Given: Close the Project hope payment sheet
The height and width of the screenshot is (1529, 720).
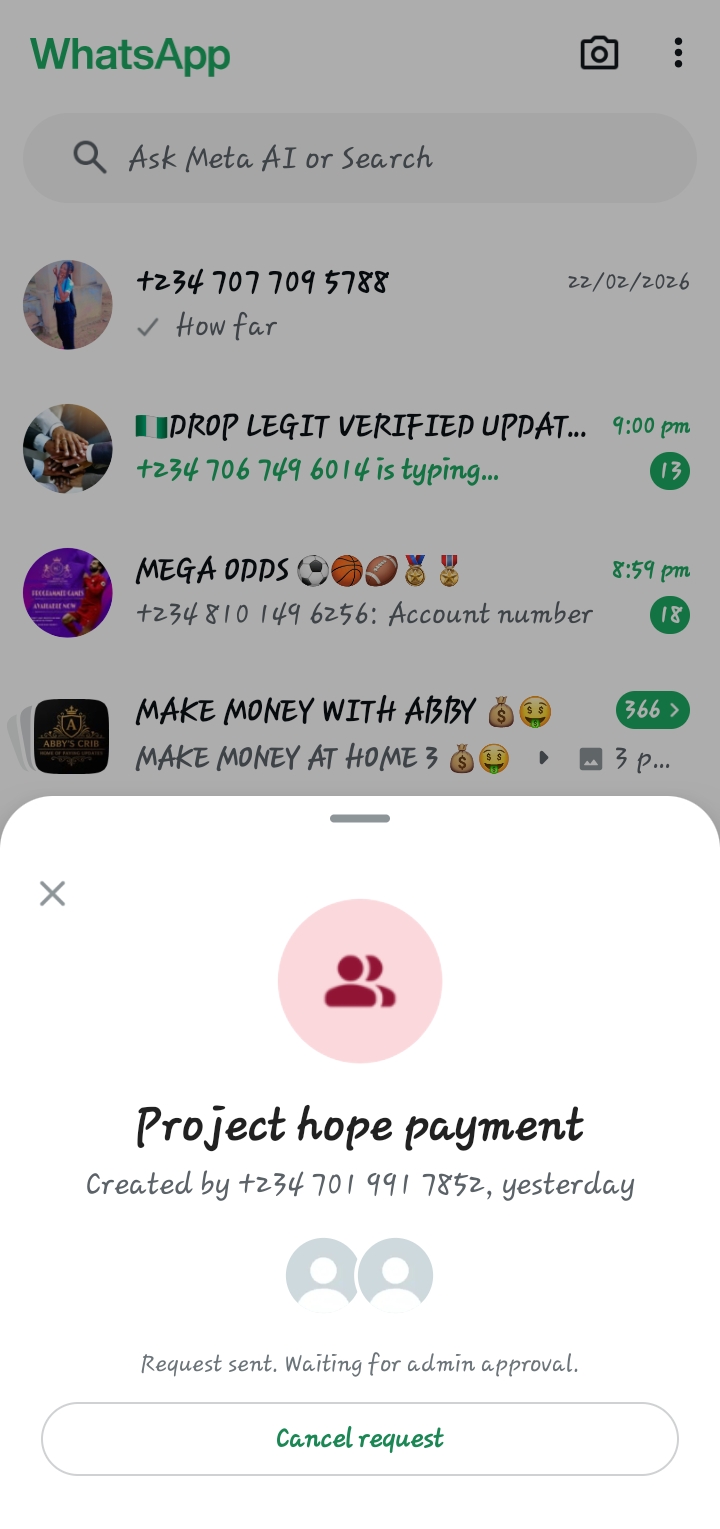Looking at the screenshot, I should [x=52, y=893].
